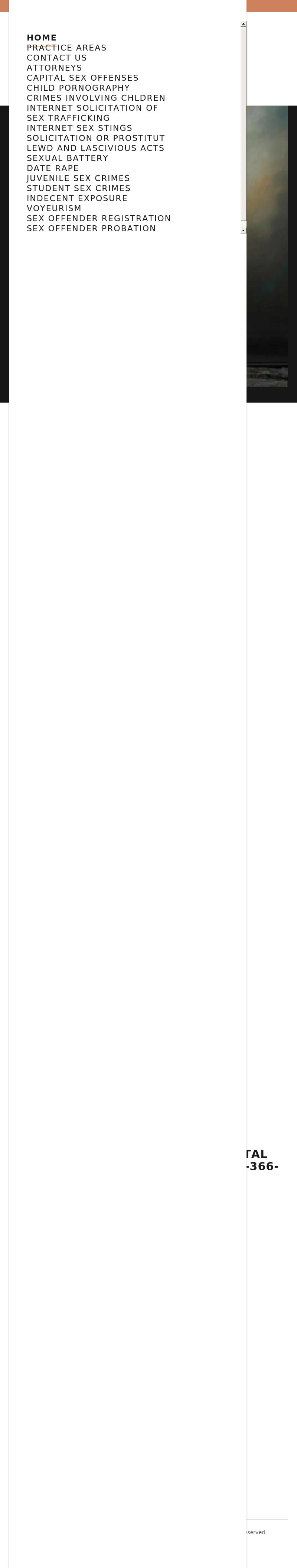Image resolution: width=297 pixels, height=1568 pixels.
Task: Go to the Home page
Action: [41, 38]
